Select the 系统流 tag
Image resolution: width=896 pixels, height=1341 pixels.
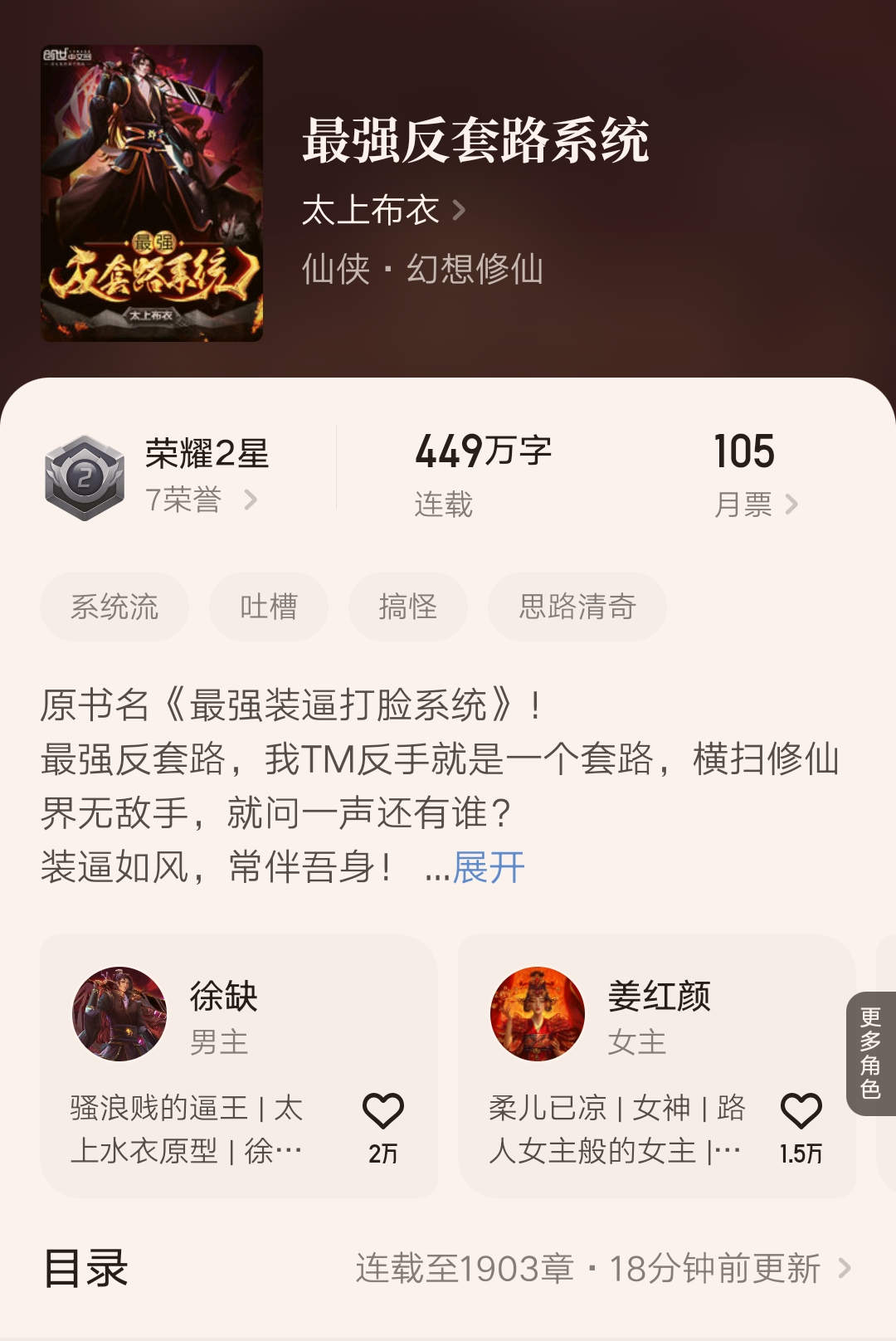(114, 607)
